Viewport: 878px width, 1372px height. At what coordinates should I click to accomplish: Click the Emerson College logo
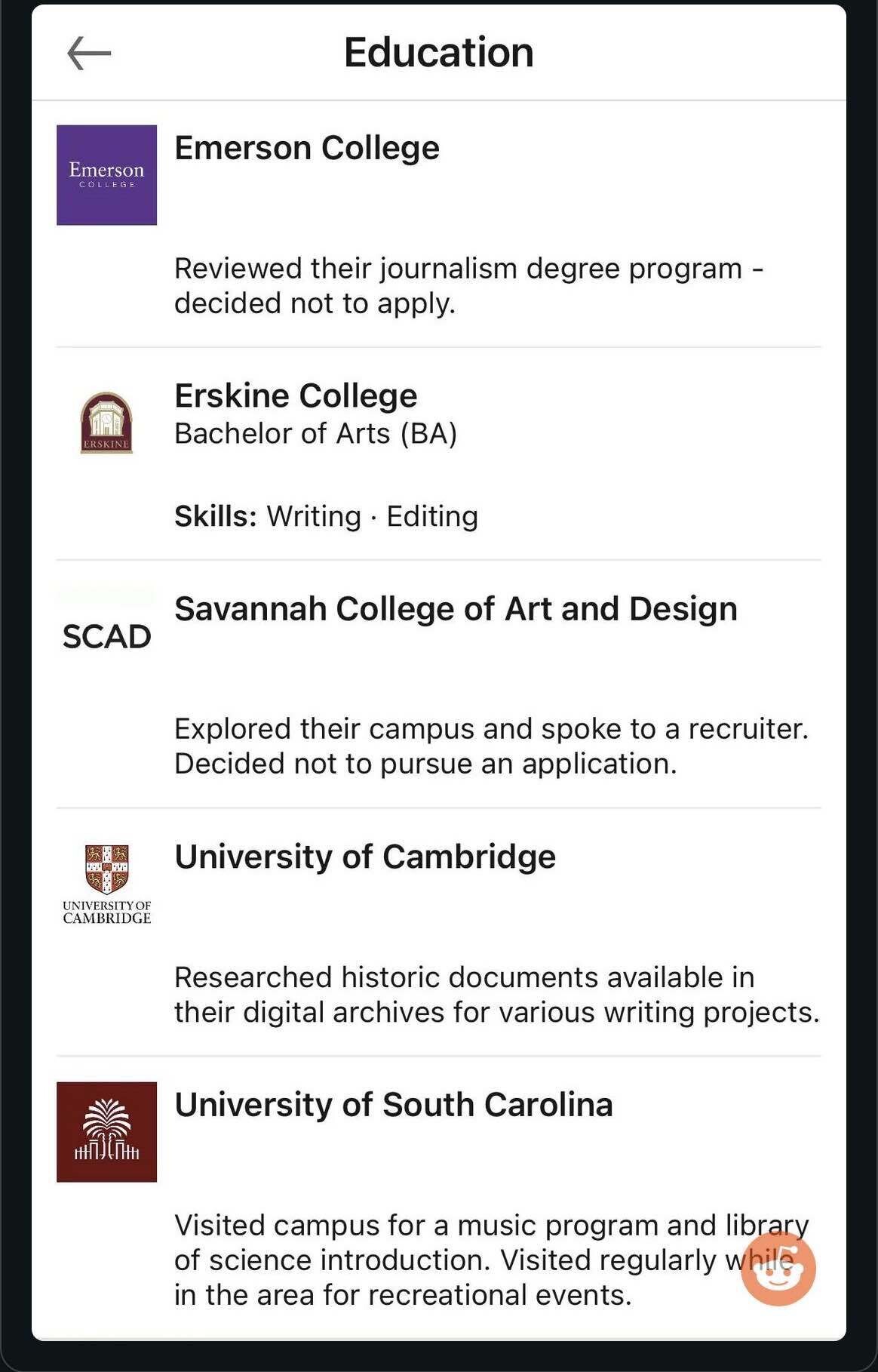[106, 174]
